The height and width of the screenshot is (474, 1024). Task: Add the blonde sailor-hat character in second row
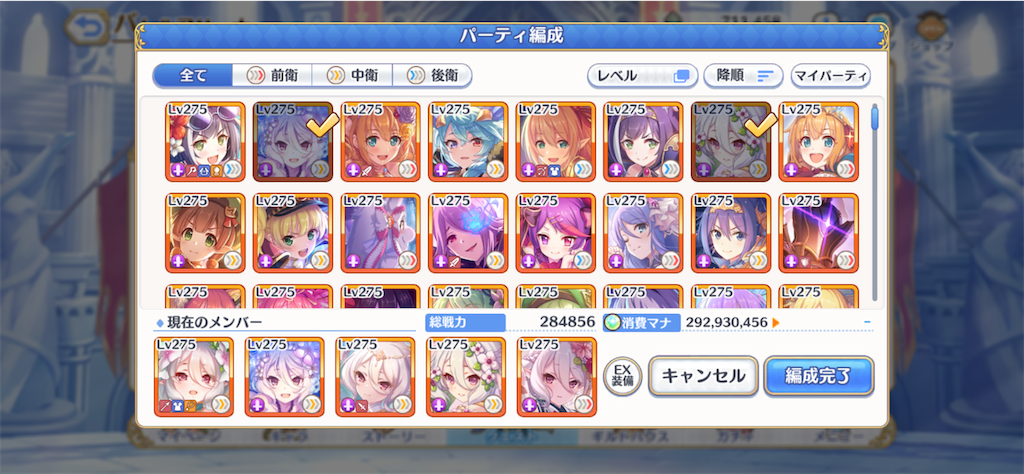292,232
